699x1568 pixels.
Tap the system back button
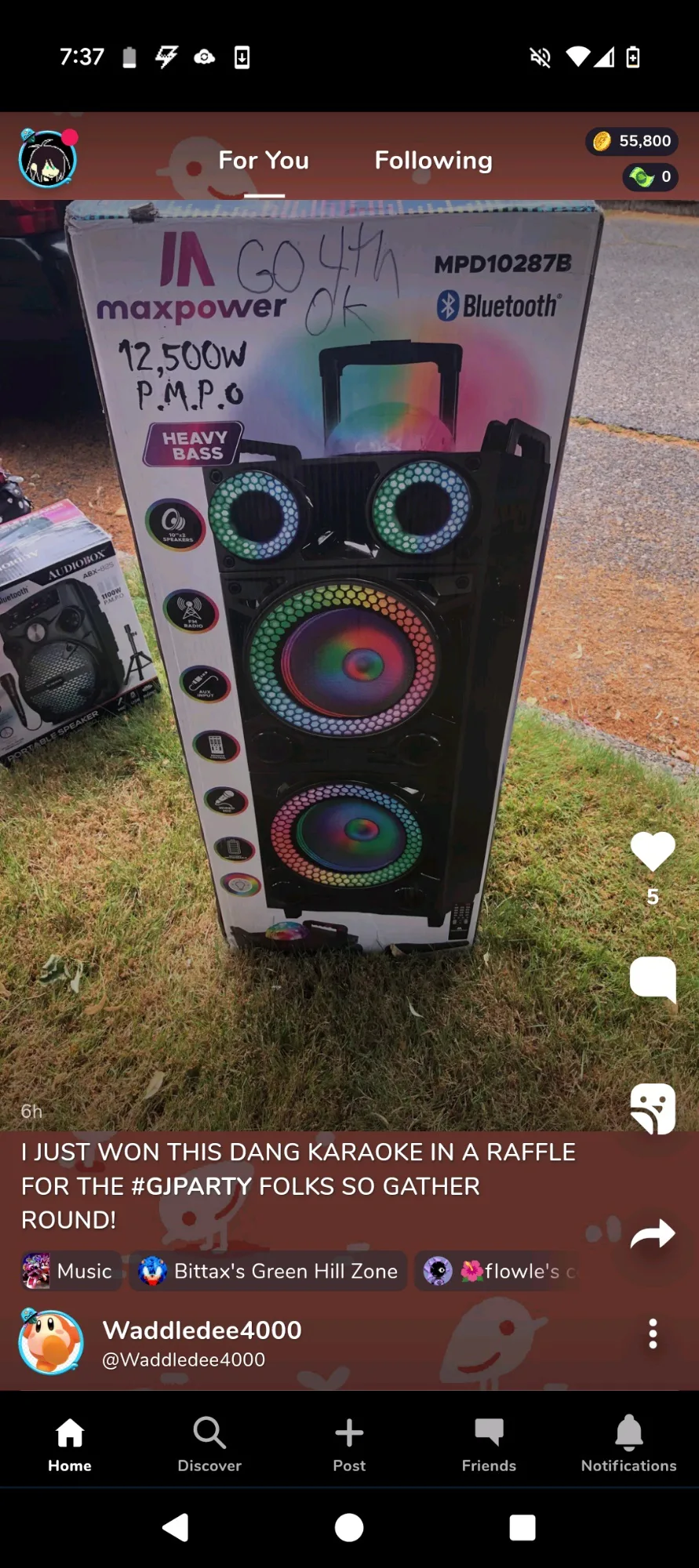tap(175, 1527)
